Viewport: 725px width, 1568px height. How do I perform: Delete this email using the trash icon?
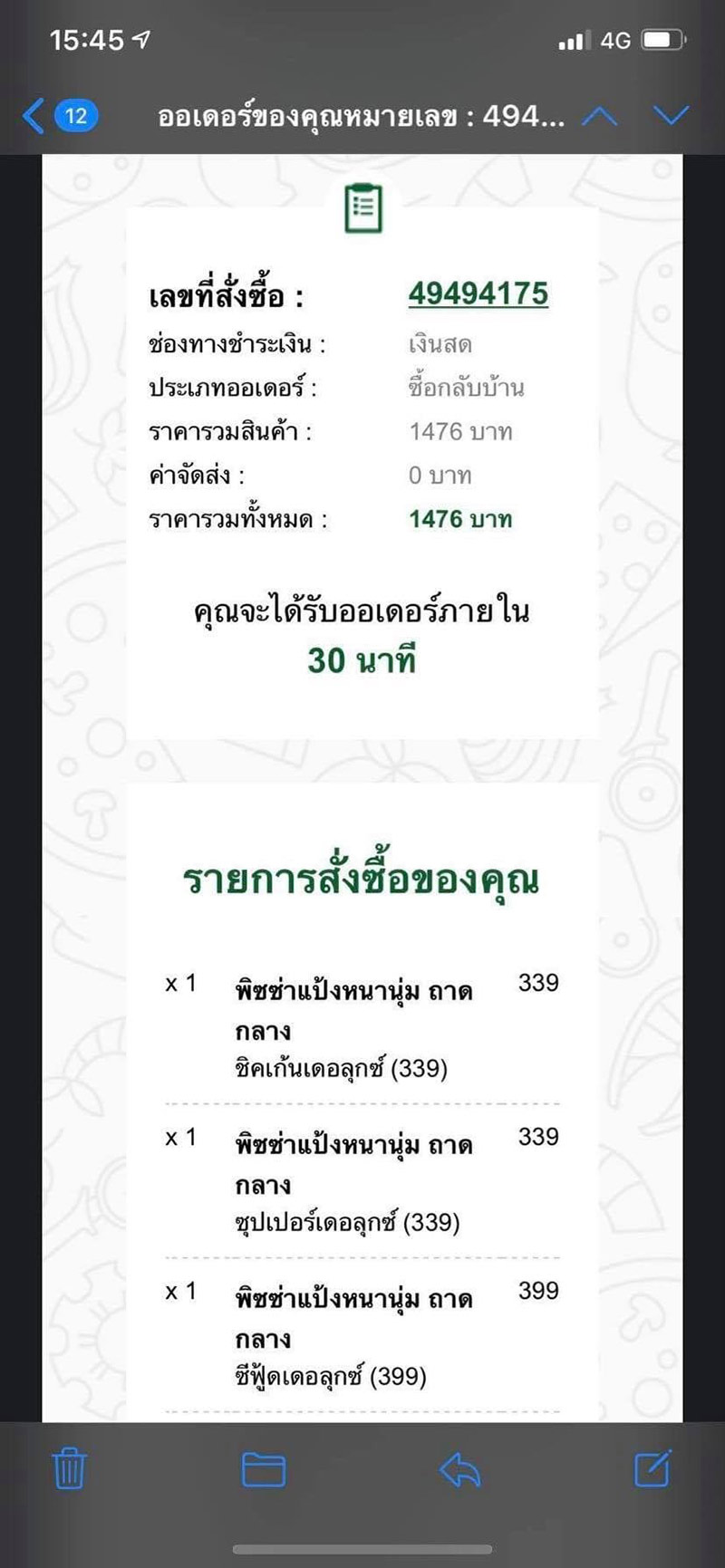click(x=71, y=1467)
